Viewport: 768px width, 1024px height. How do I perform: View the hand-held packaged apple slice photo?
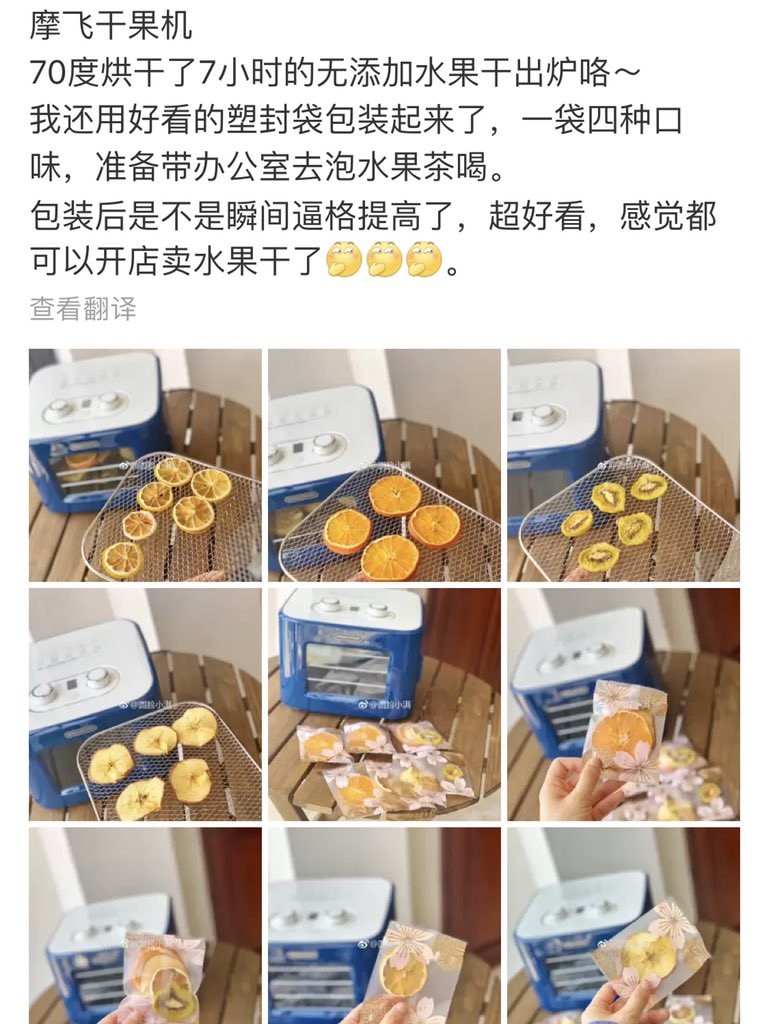click(623, 926)
